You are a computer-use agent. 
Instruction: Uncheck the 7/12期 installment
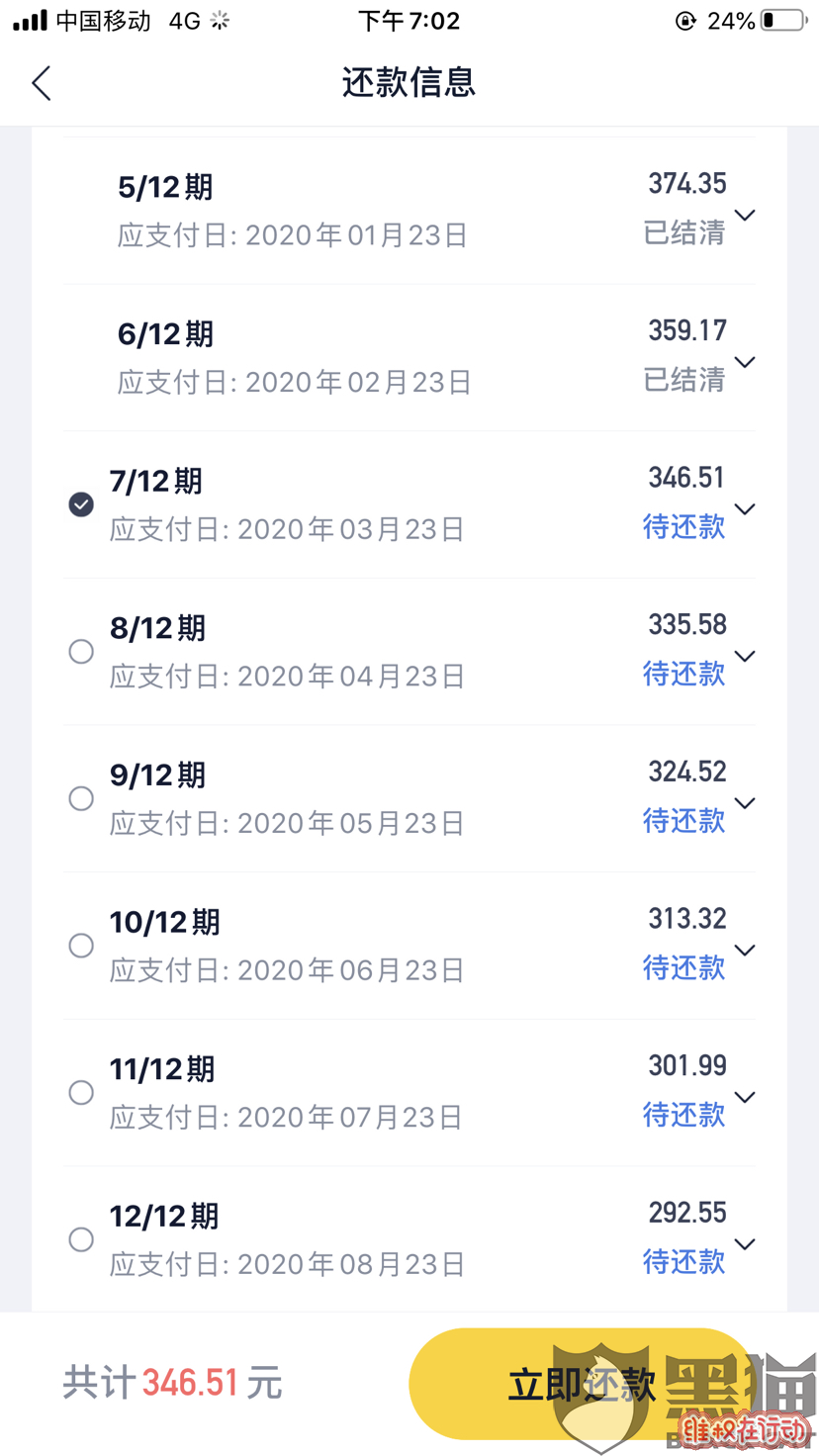[81, 504]
